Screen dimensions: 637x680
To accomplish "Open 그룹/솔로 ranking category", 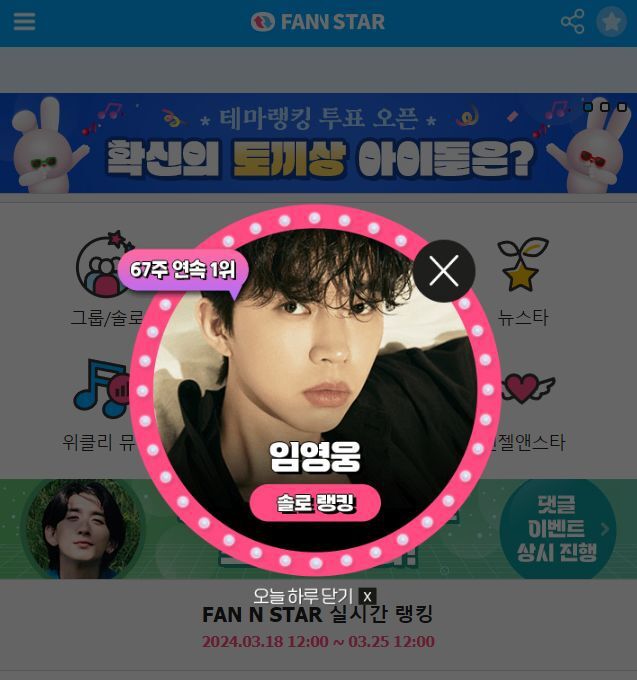I will 105,280.
